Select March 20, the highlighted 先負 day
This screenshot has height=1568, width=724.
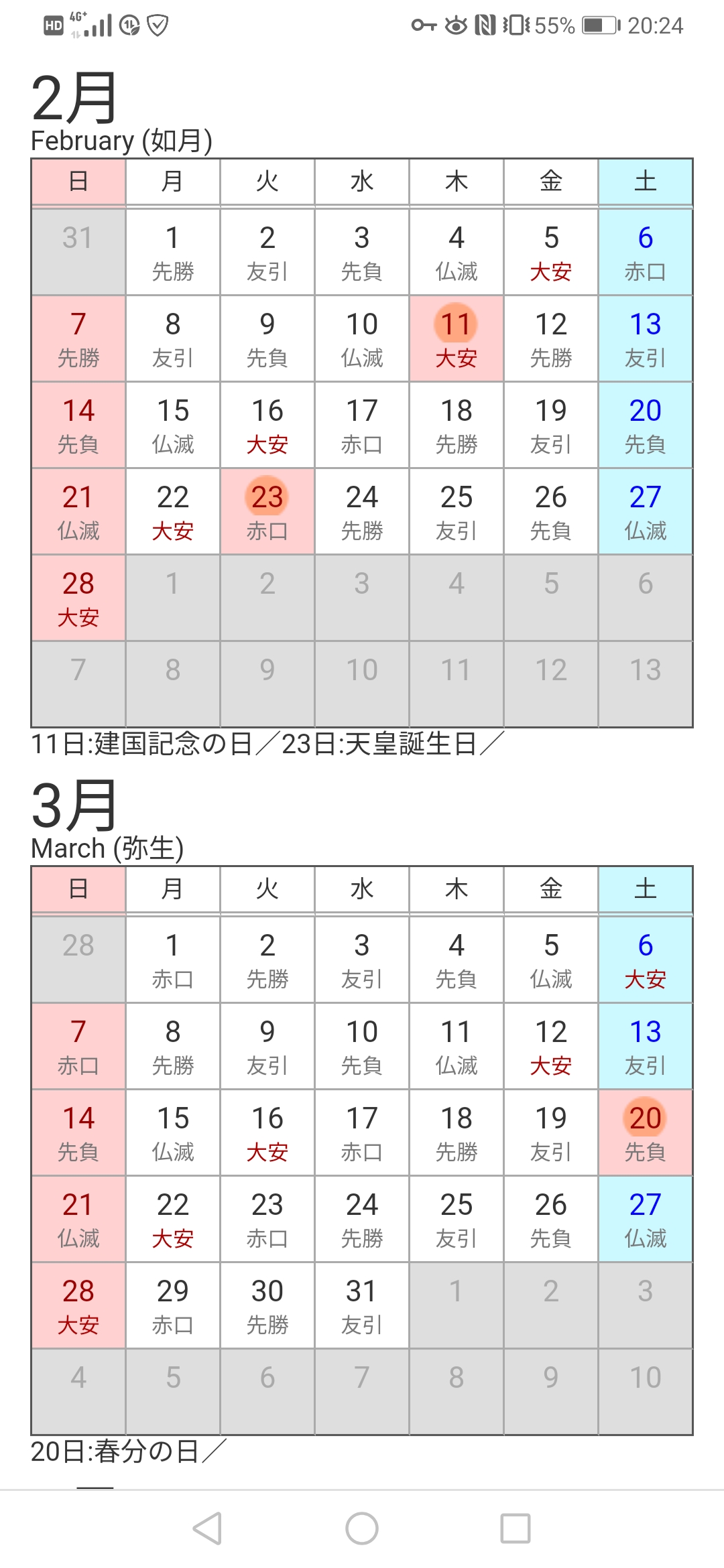[646, 1133]
